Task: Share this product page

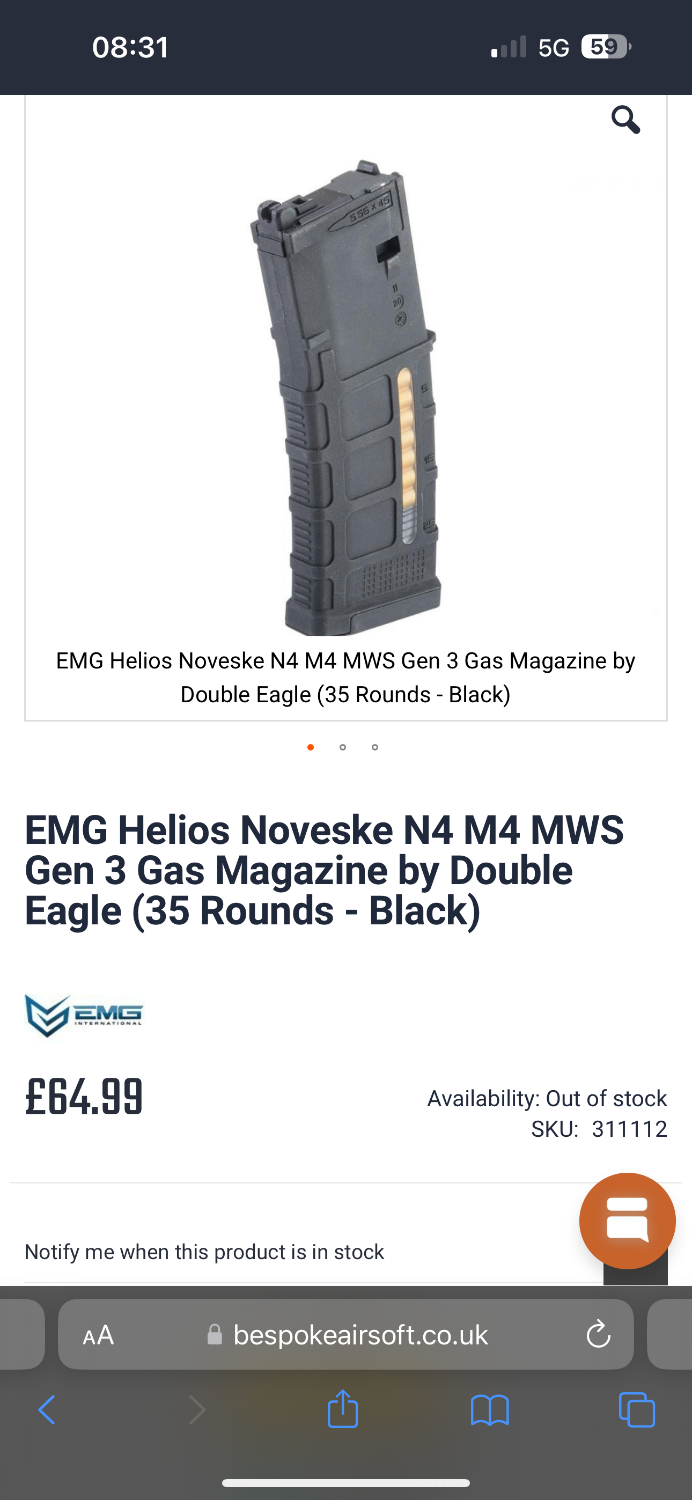Action: click(x=343, y=1410)
